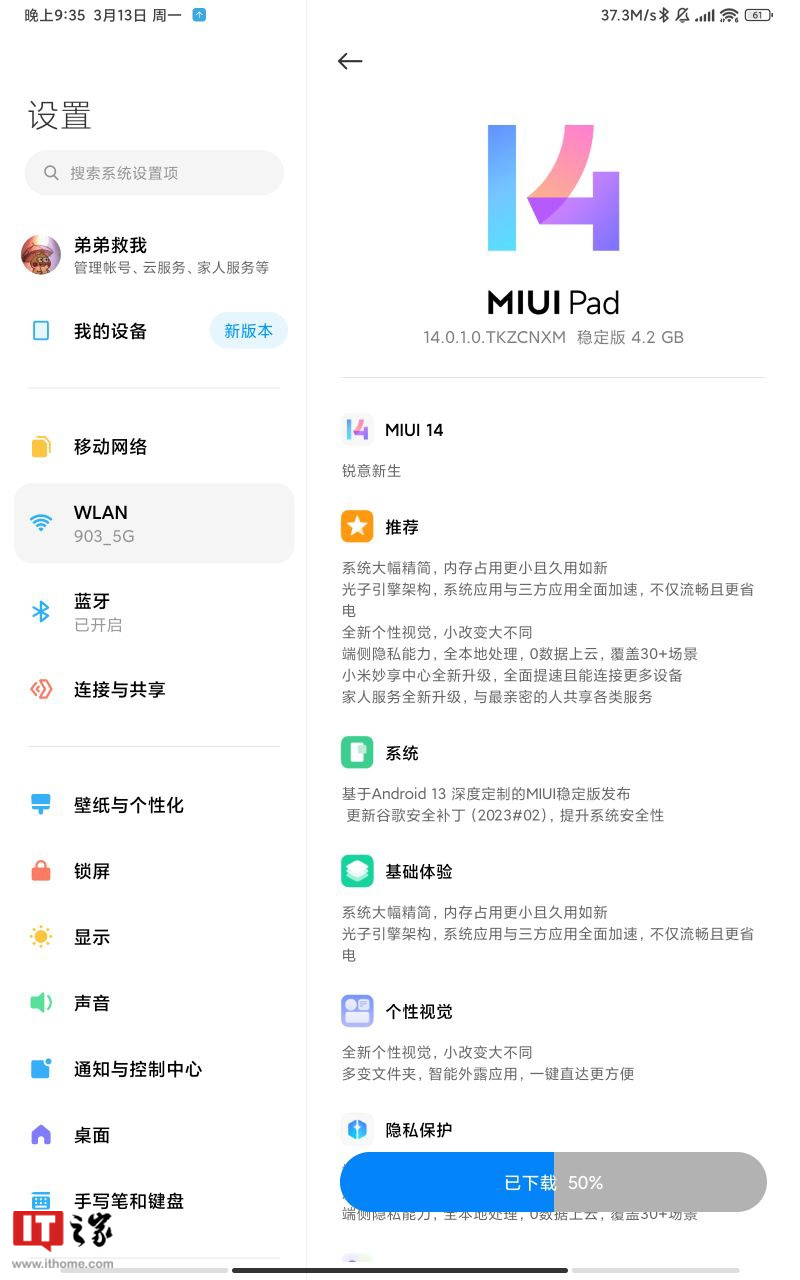Open 壁纸与个性化 settings

128,805
